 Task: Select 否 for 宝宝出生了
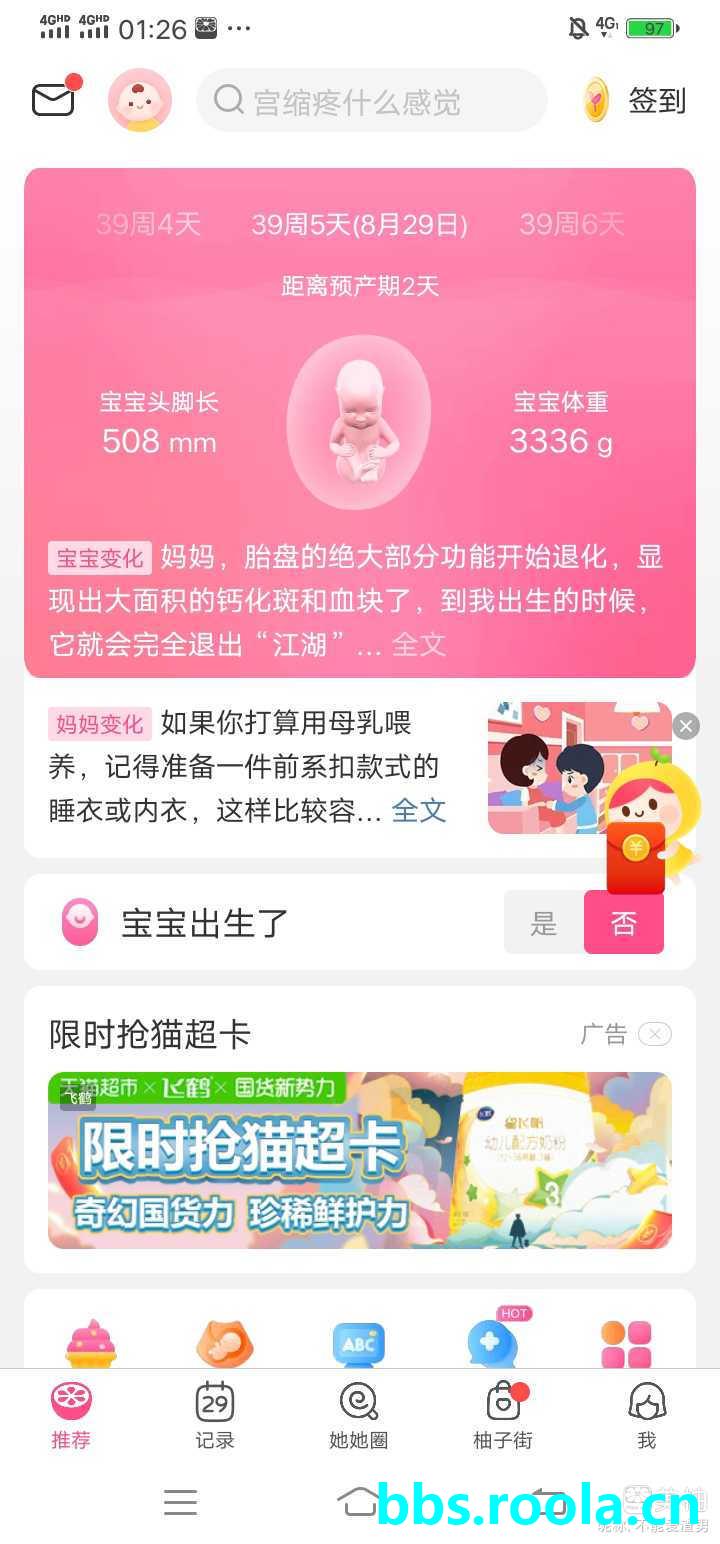coord(624,922)
